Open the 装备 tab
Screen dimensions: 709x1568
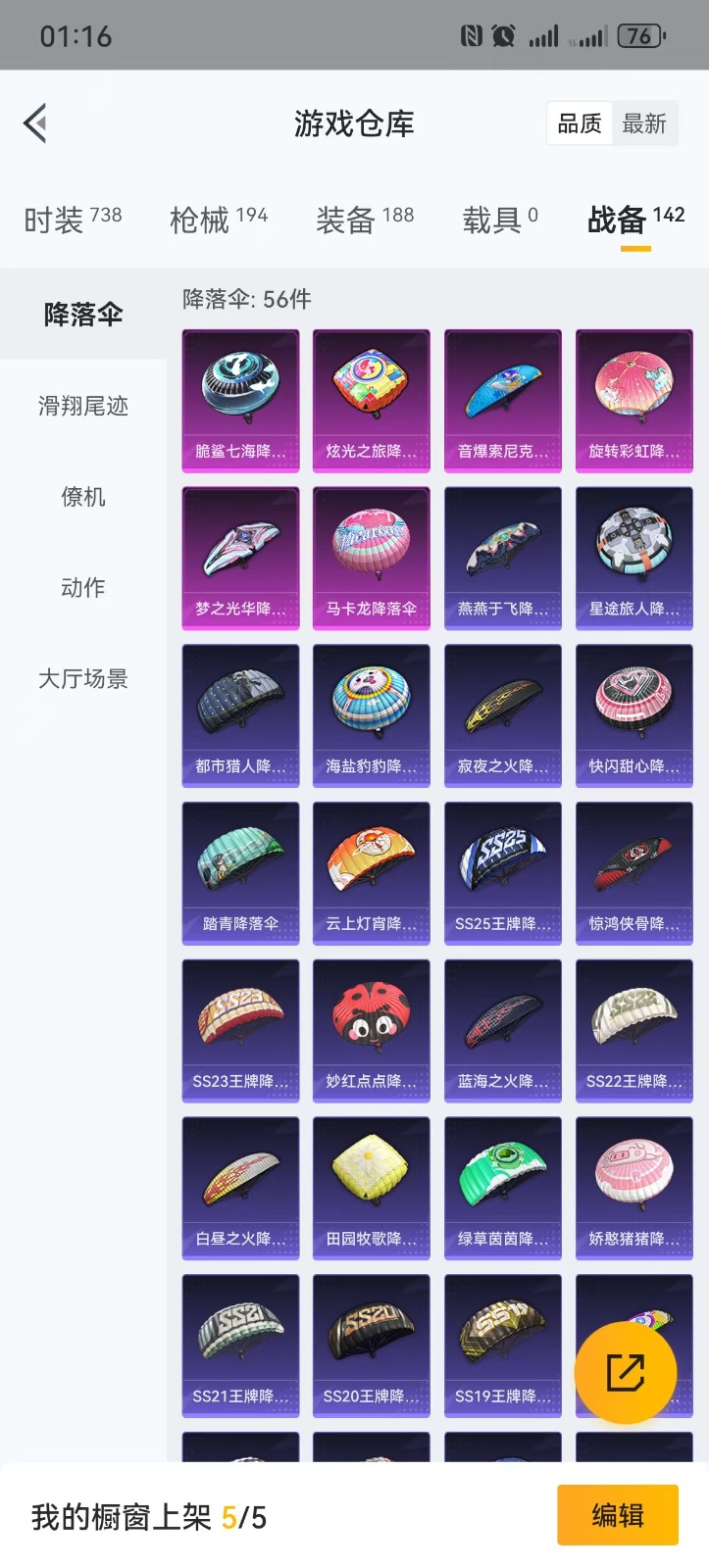(365, 219)
